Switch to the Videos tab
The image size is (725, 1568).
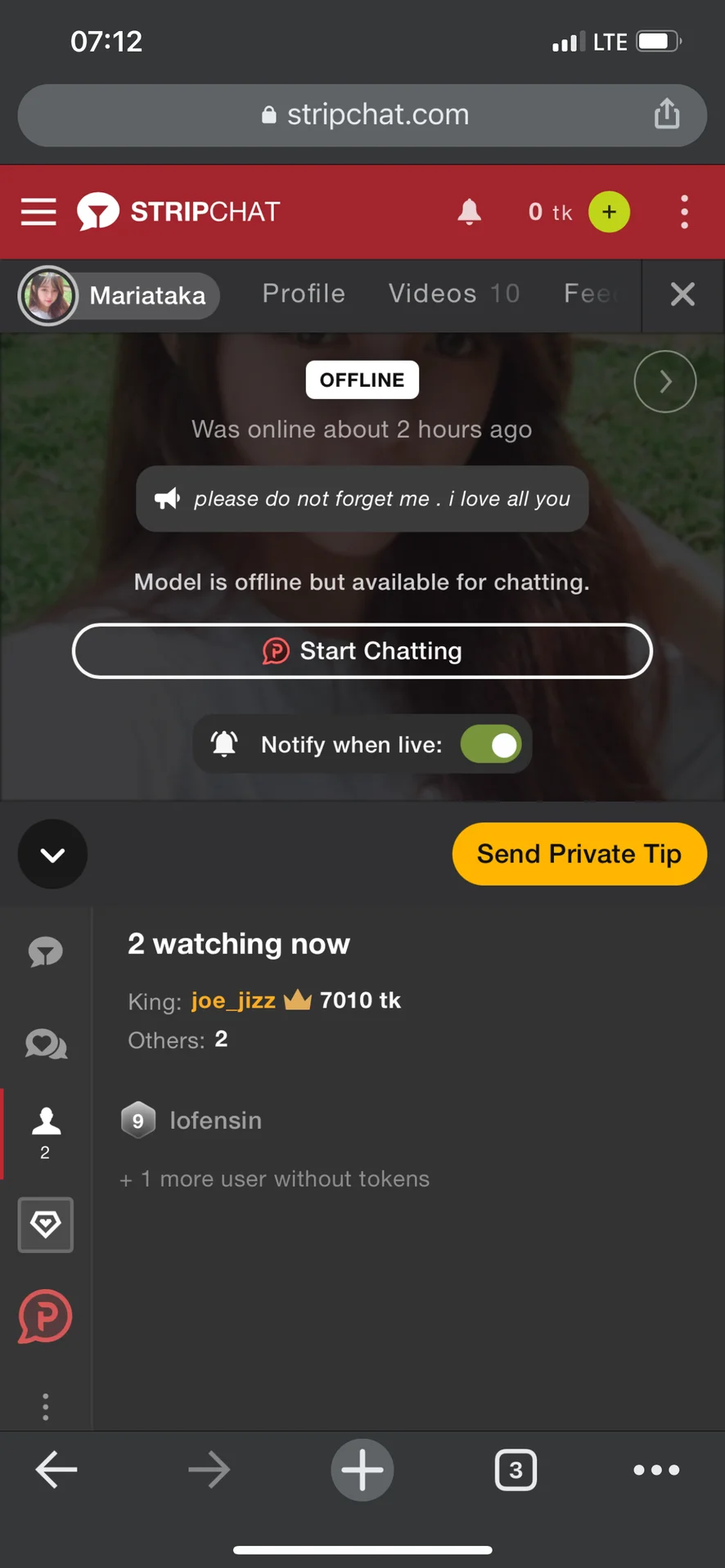tap(453, 294)
